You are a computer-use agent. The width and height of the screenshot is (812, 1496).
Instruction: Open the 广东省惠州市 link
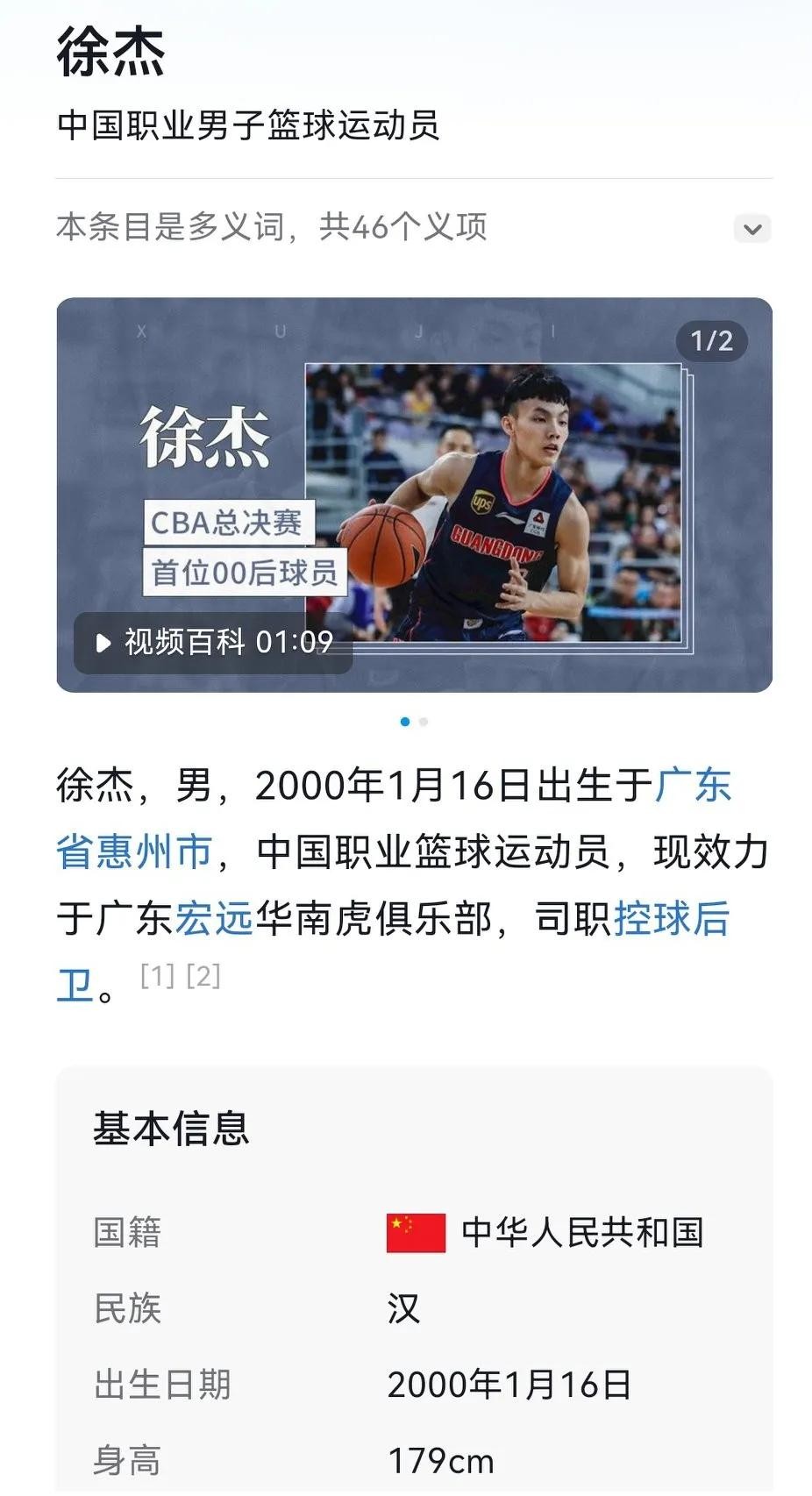pyautogui.click(x=134, y=851)
